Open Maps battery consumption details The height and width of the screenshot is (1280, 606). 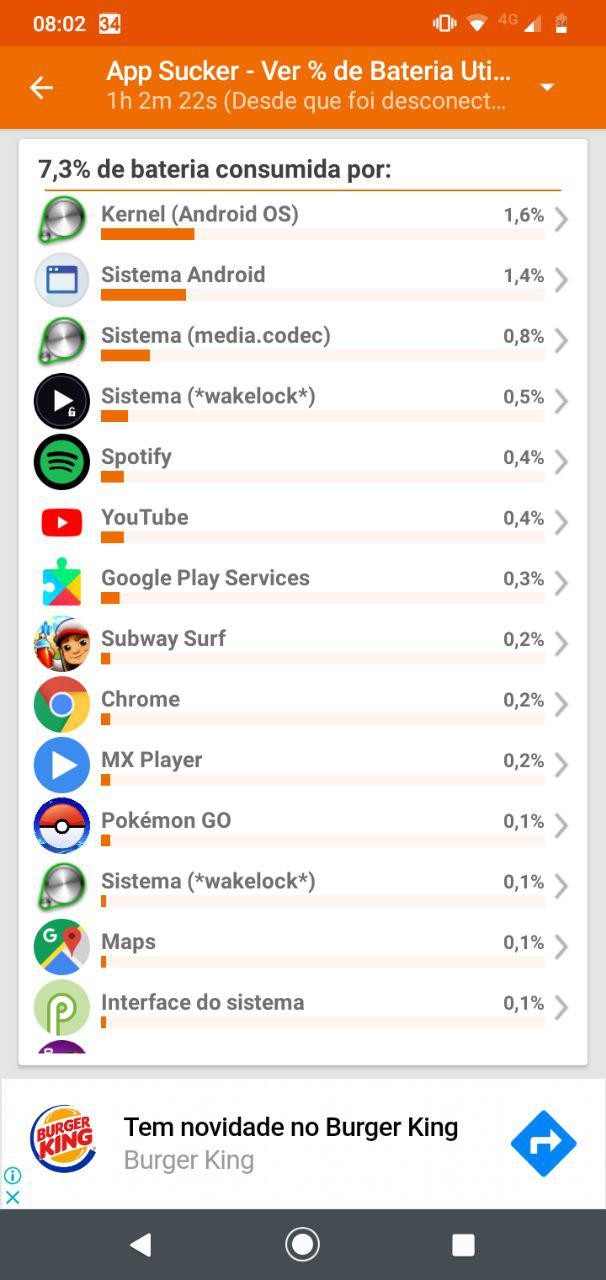[302, 947]
